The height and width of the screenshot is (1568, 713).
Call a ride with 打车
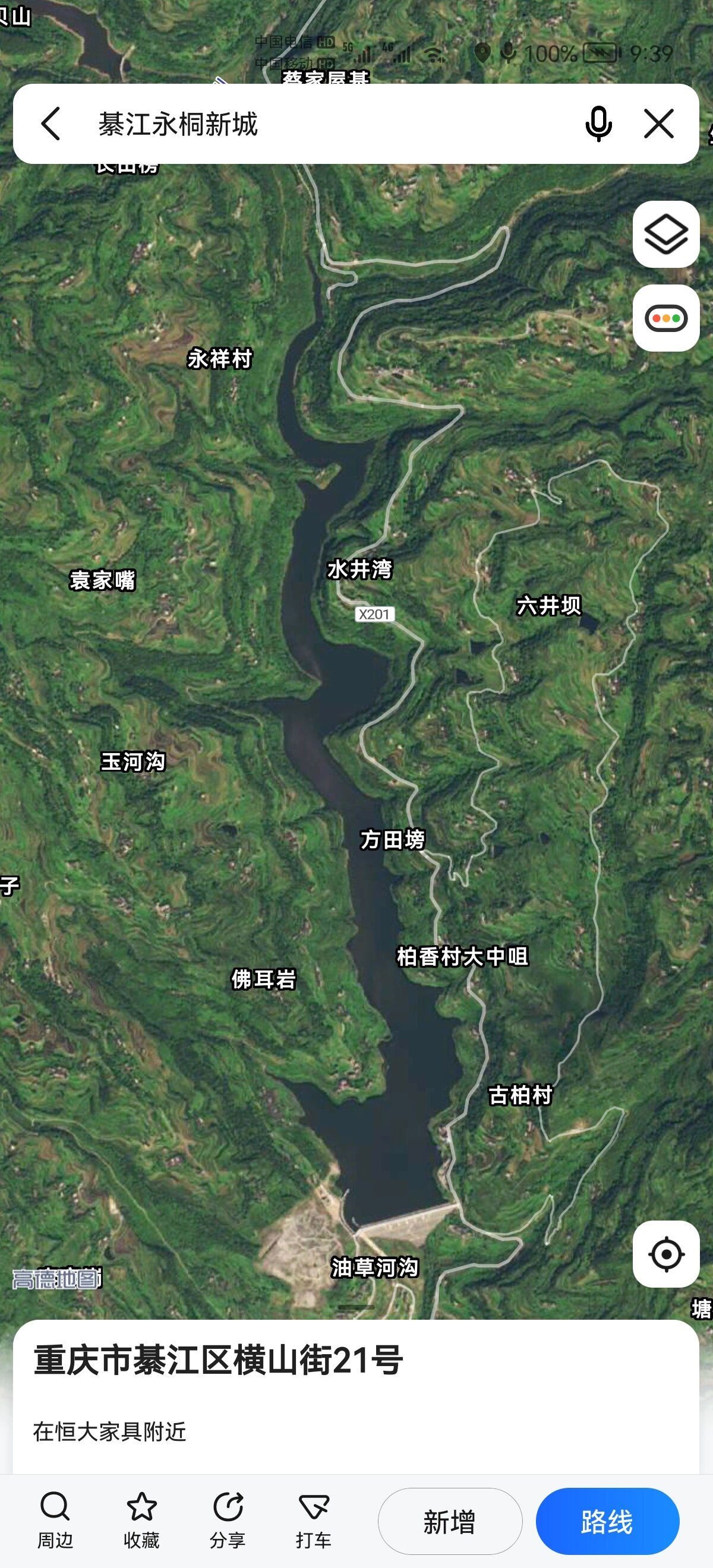pos(314,1519)
